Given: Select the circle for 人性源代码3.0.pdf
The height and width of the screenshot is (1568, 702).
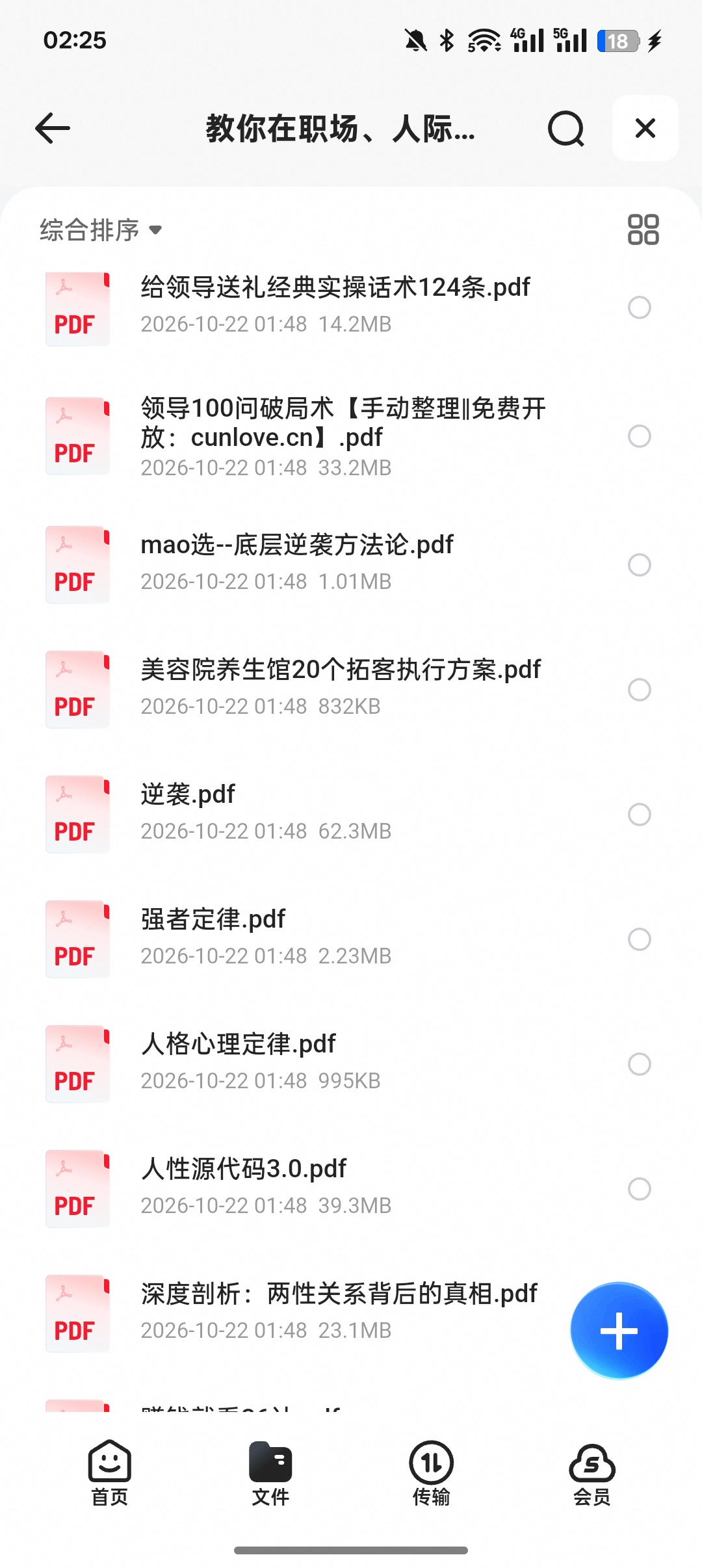Looking at the screenshot, I should [640, 1189].
